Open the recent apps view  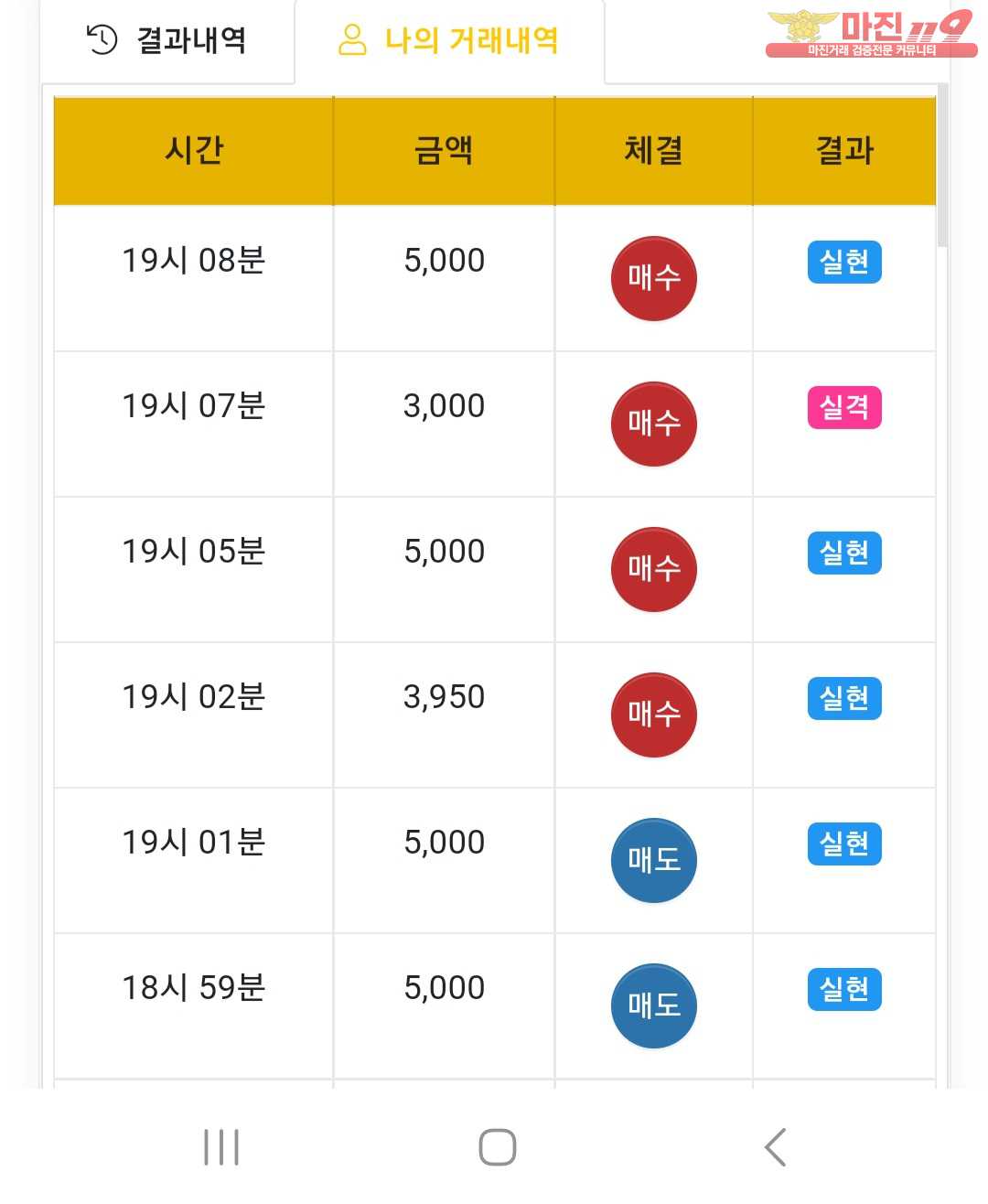coord(221,1147)
